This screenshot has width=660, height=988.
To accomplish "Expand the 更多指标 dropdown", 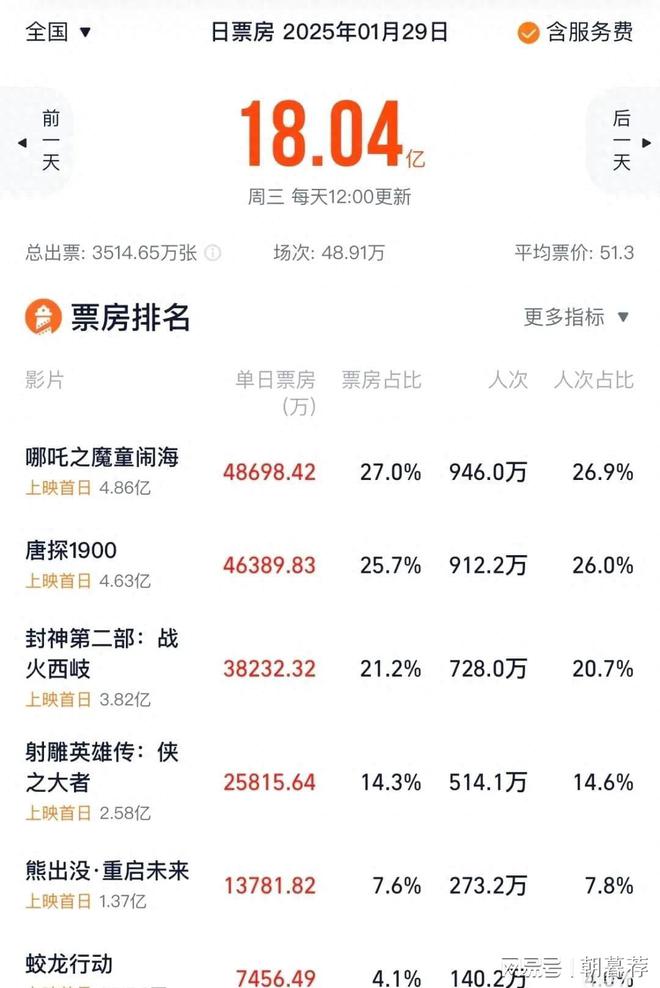I will click(x=577, y=317).
